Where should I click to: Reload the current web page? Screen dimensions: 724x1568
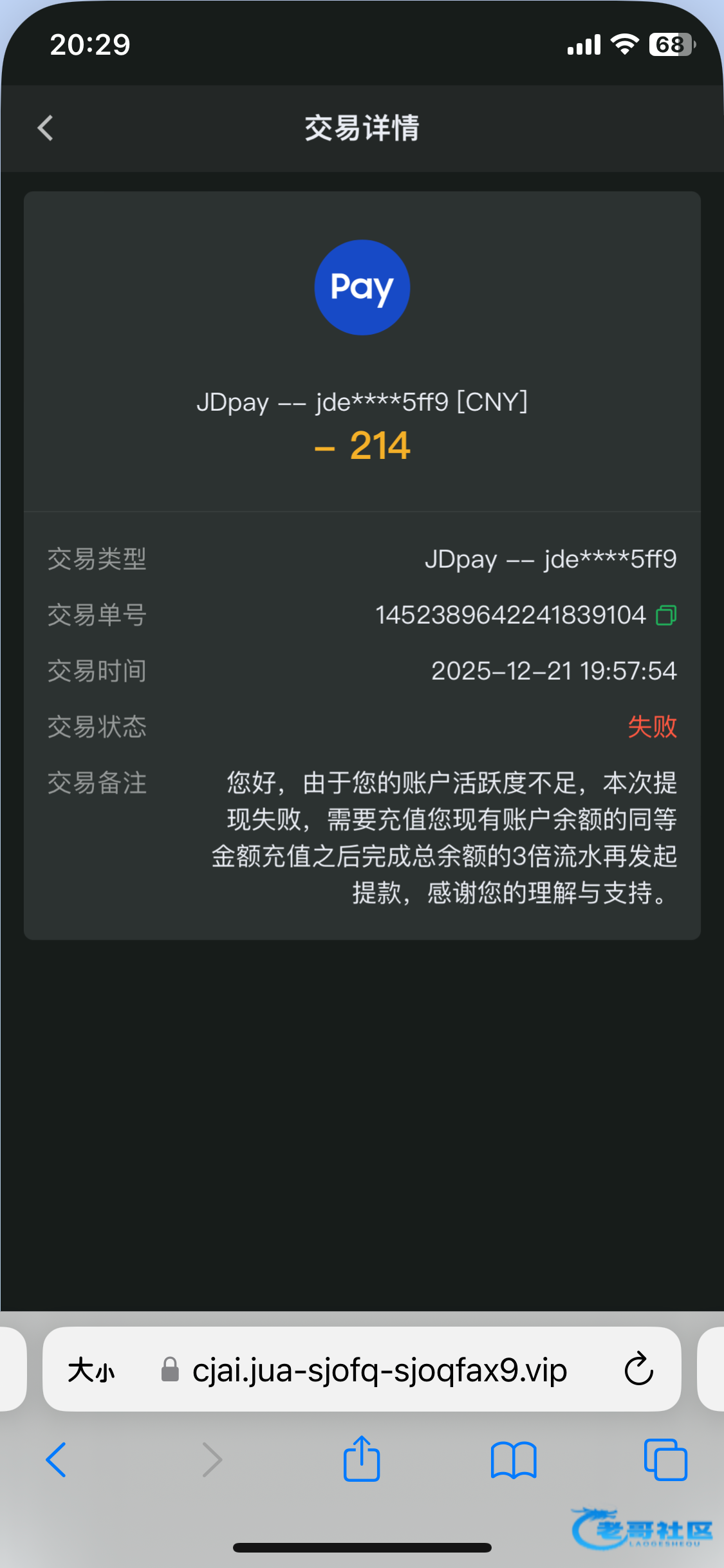[x=638, y=1370]
